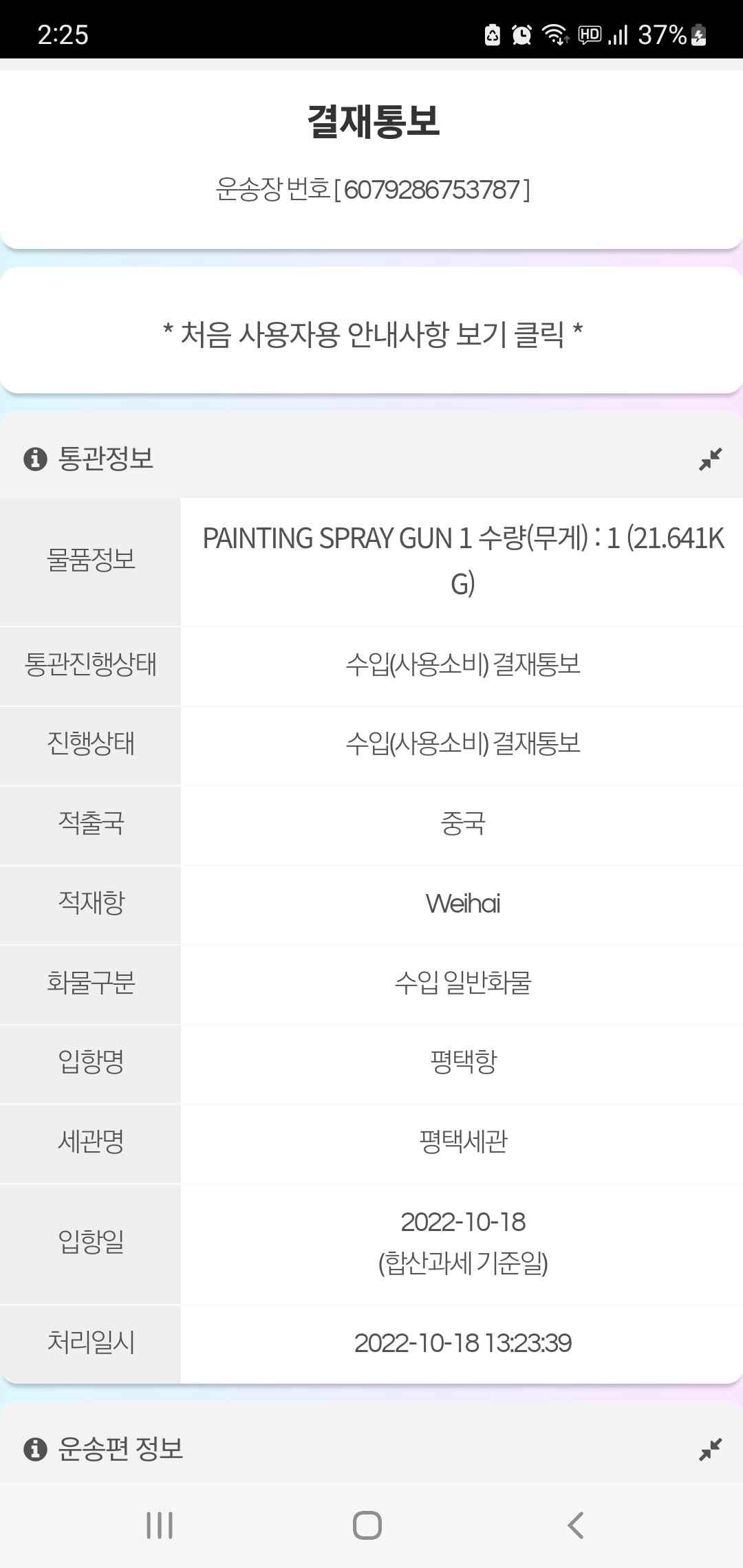Collapse the 운송편 정보 section
The height and width of the screenshot is (1568, 743).
(x=710, y=1449)
